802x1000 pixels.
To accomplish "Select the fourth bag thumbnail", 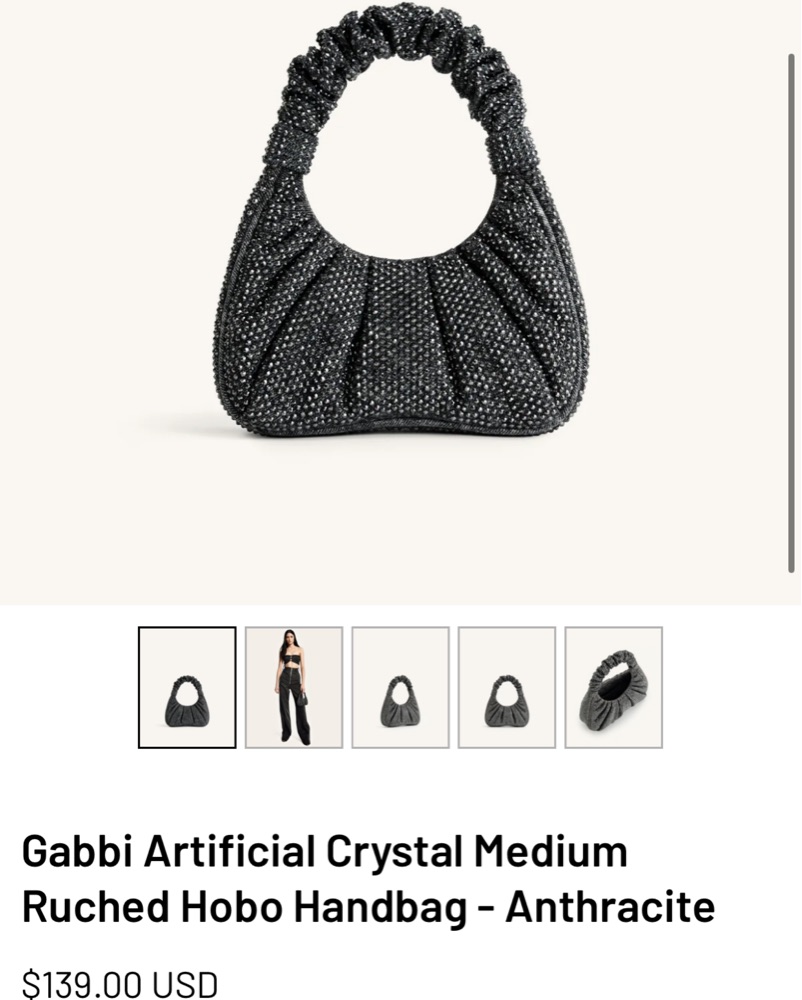I will coord(507,687).
